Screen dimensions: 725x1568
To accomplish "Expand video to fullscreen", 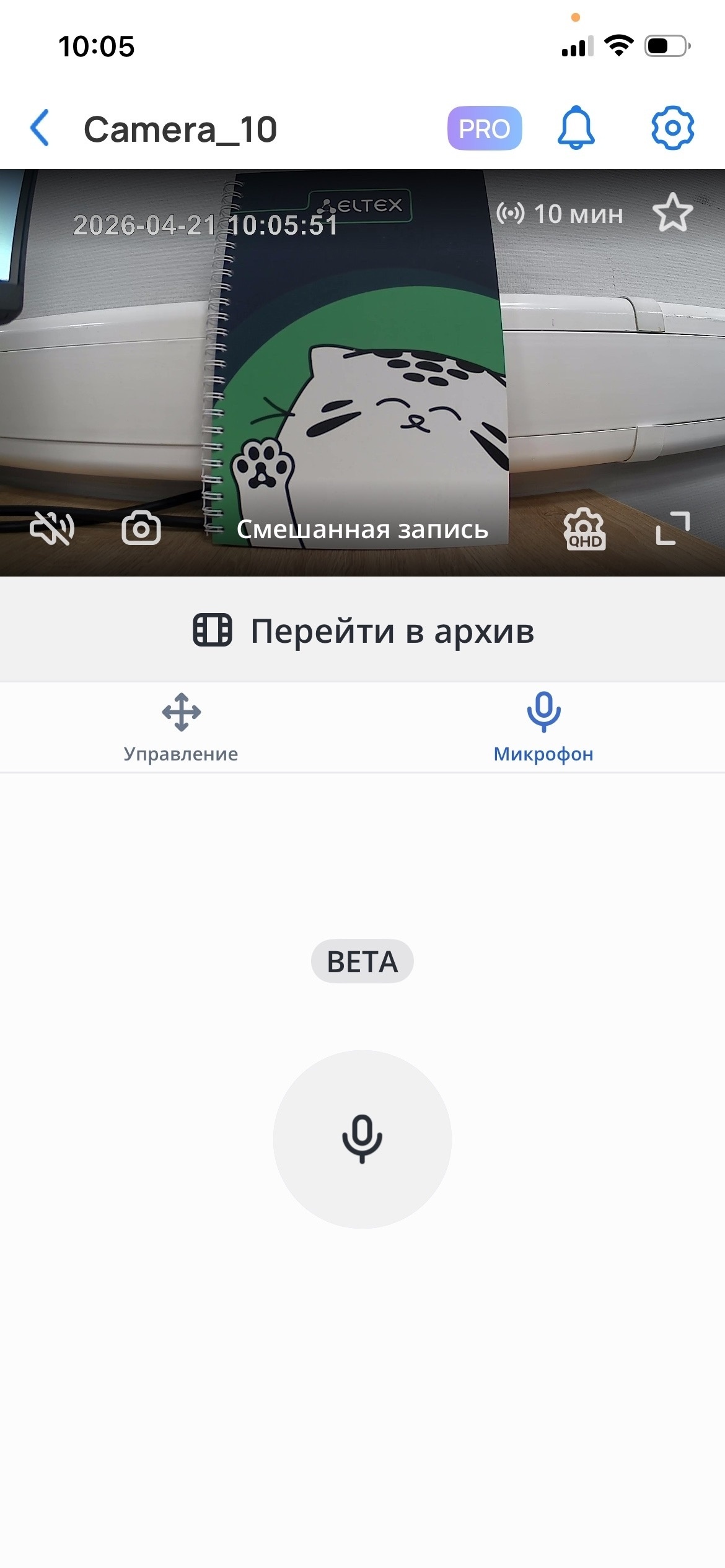I will [x=672, y=528].
